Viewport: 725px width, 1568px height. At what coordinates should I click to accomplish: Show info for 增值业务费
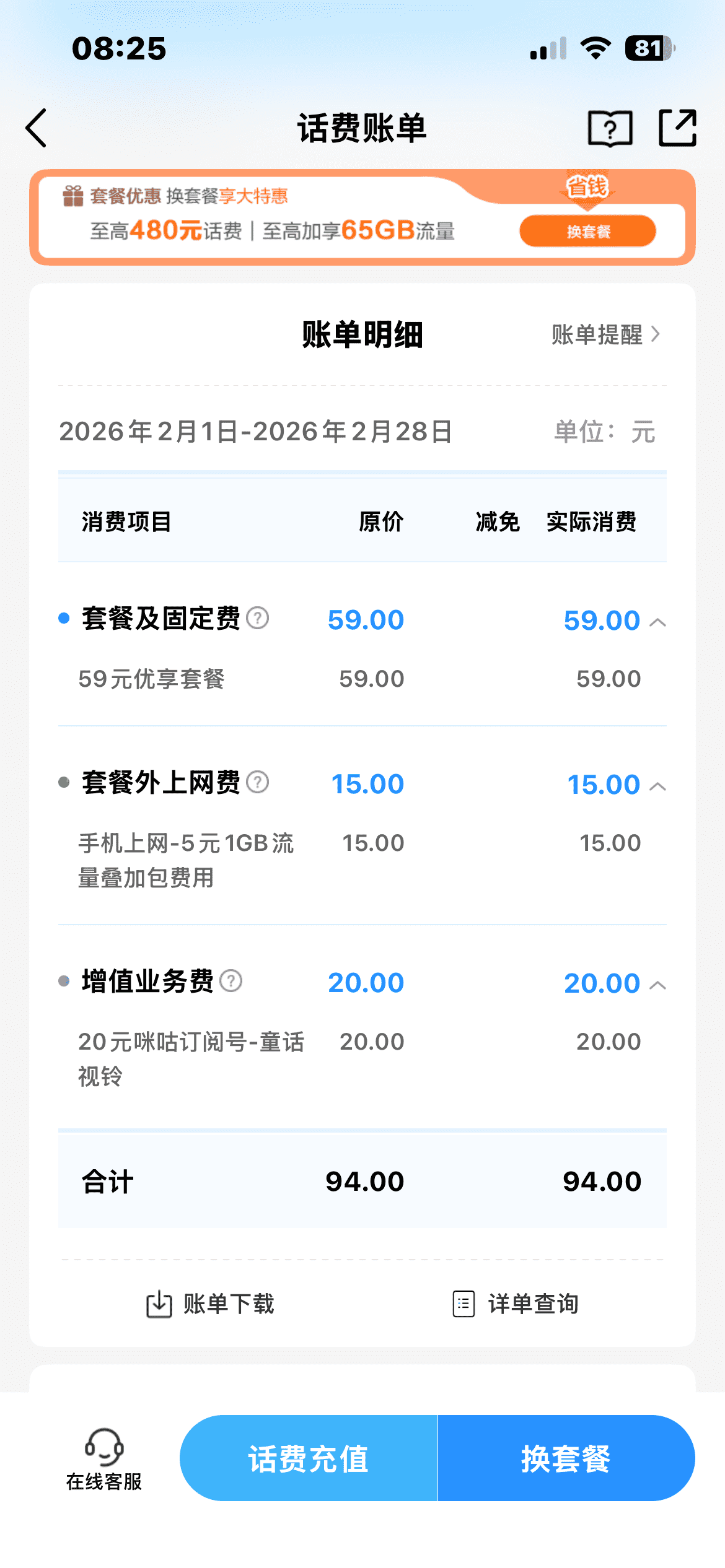point(231,981)
